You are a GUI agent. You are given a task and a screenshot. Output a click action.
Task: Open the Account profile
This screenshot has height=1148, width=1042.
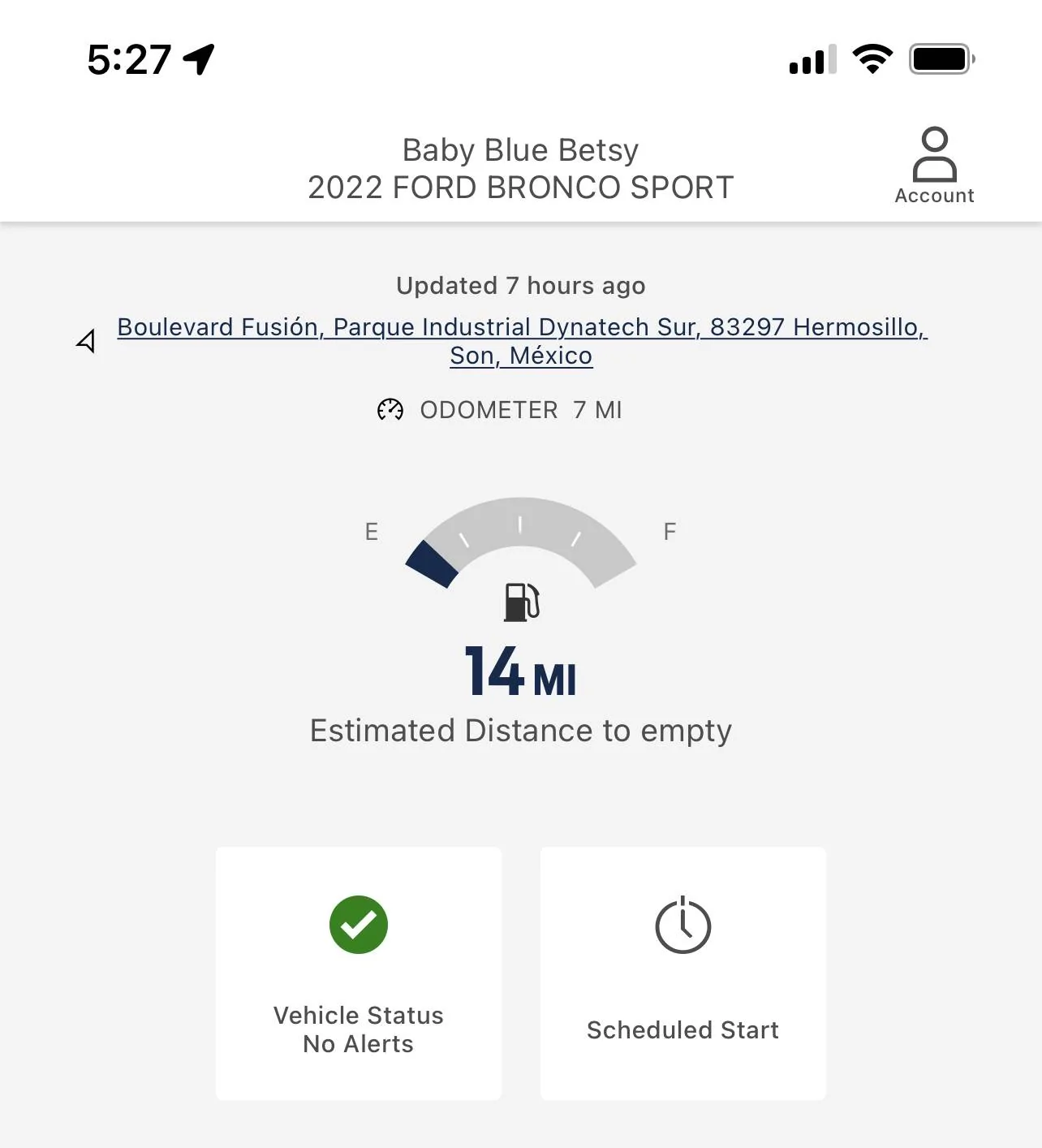click(934, 165)
